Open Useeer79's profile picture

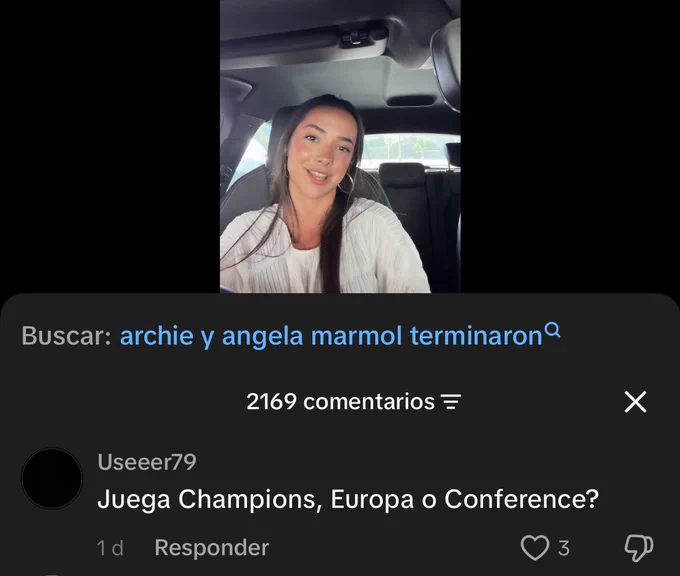(x=52, y=478)
